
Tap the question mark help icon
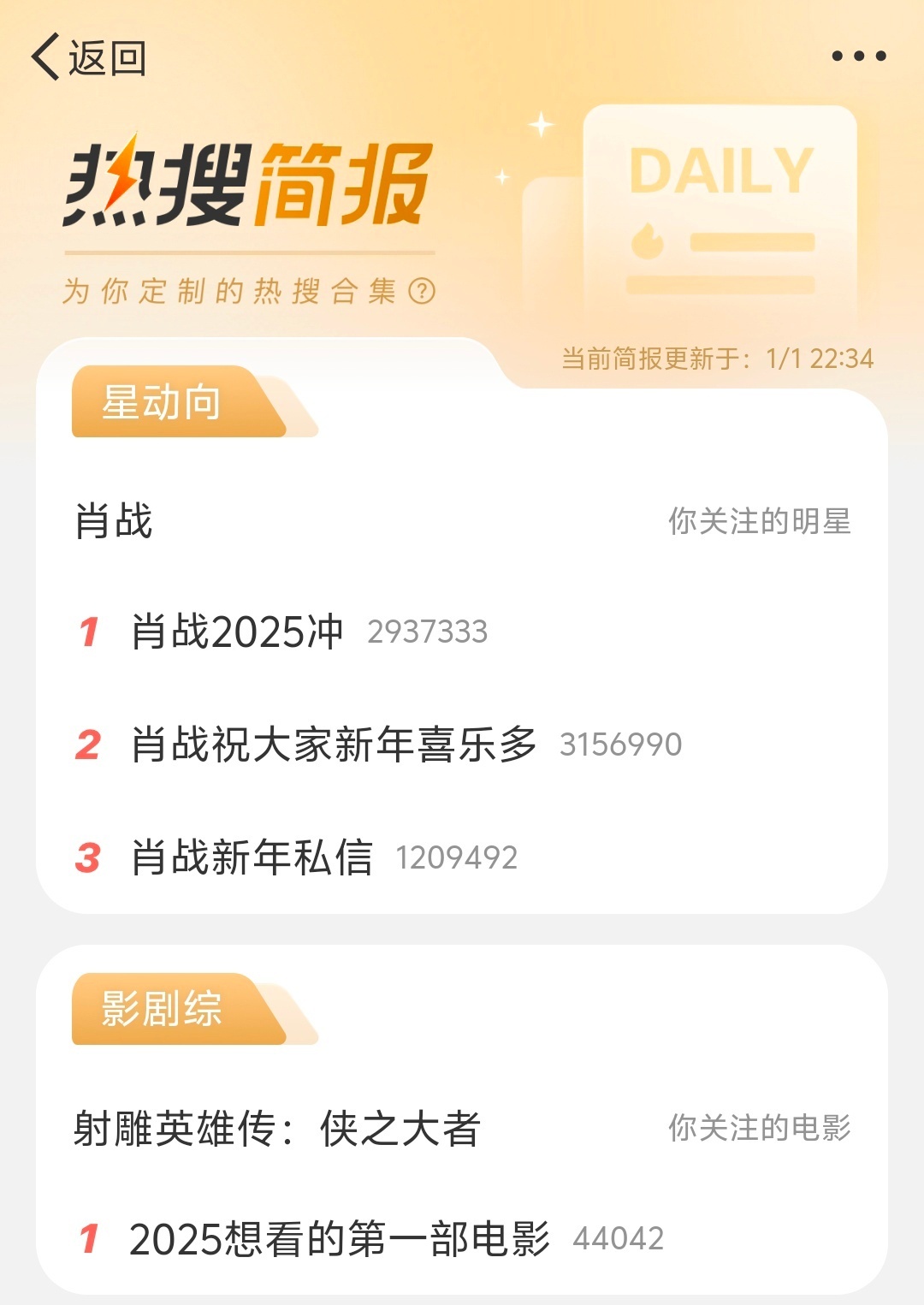click(x=422, y=292)
